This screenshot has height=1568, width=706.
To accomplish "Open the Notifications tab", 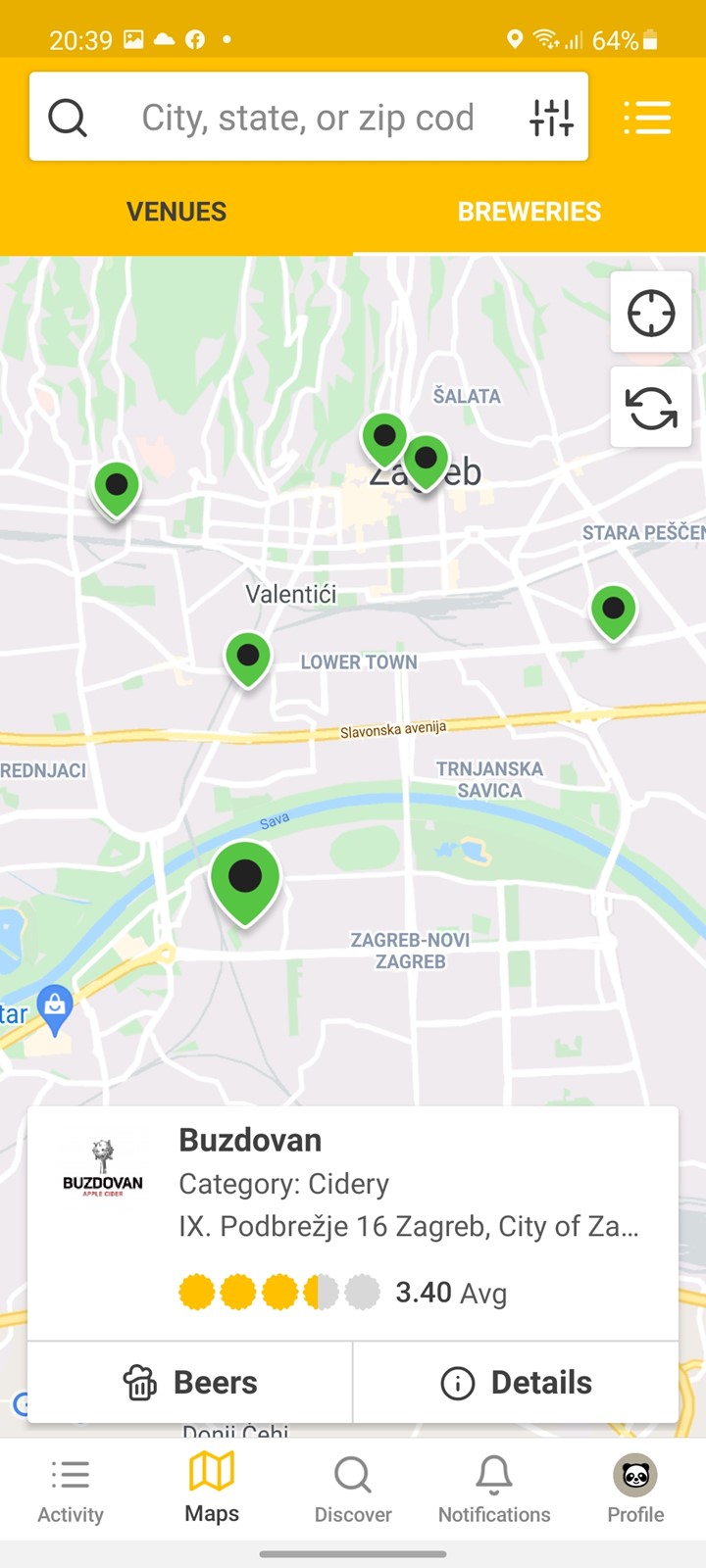I will pos(494,1490).
